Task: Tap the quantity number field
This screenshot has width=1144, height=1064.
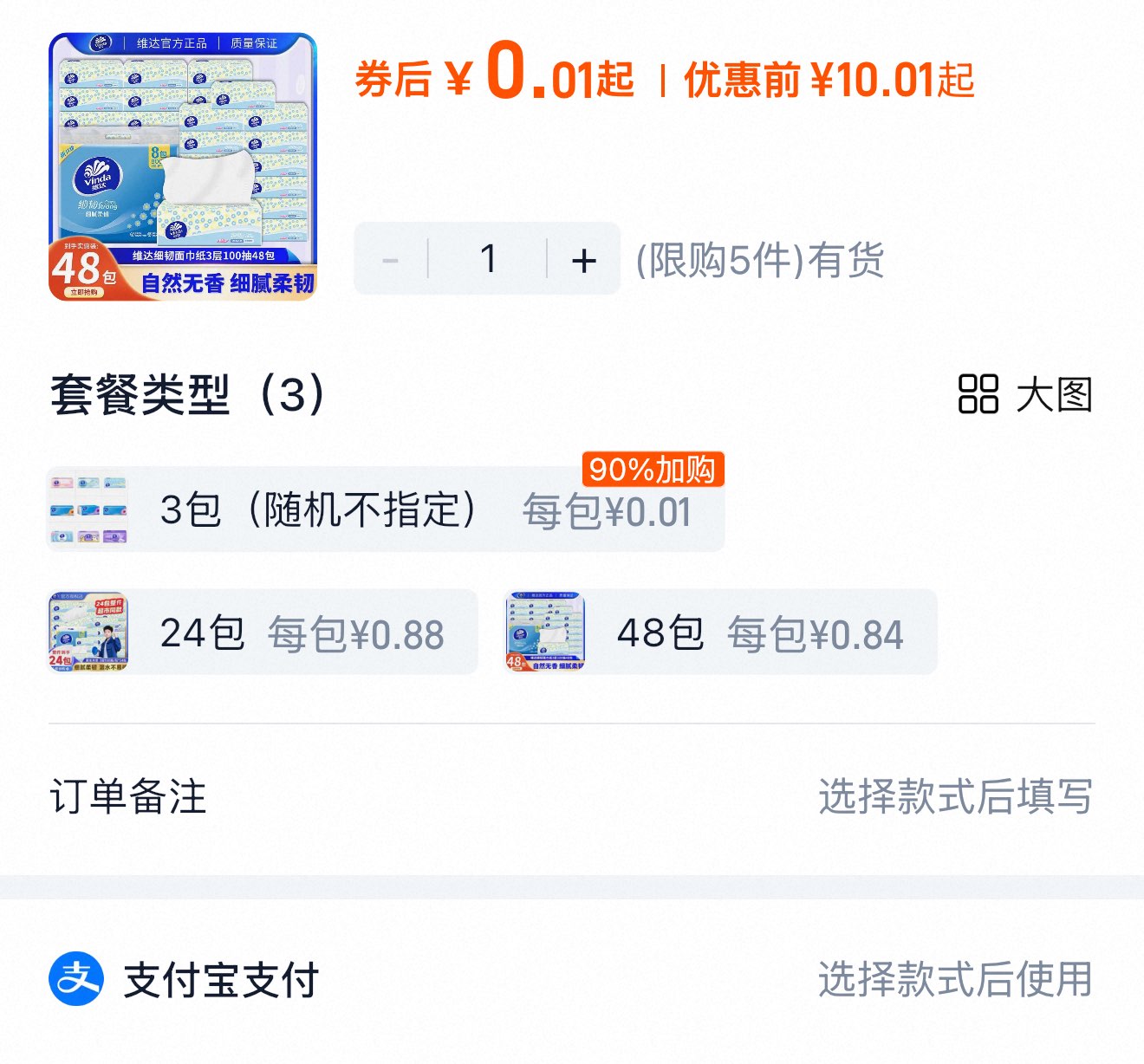Action: point(488,259)
